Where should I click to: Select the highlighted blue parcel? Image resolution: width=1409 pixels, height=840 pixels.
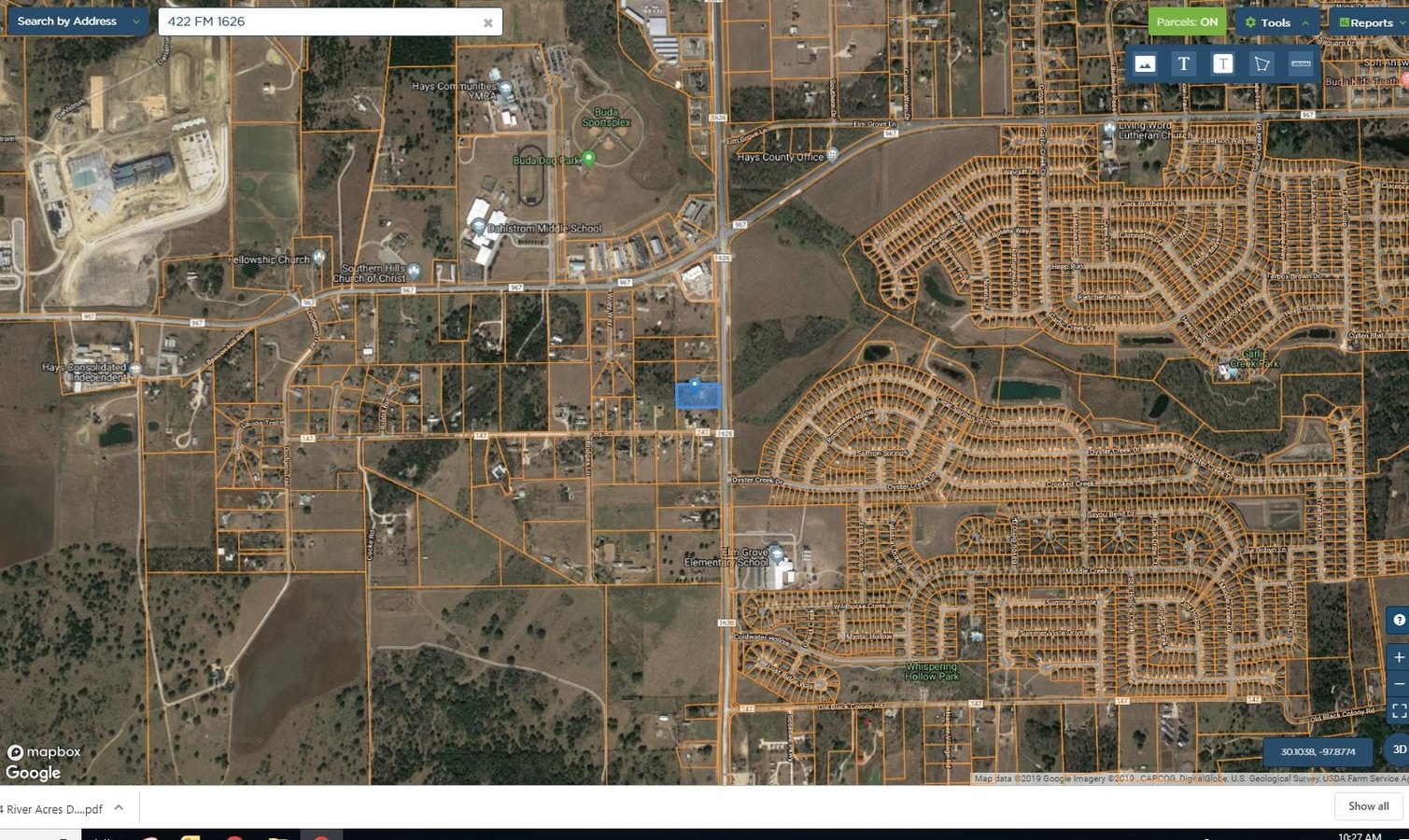click(x=698, y=397)
